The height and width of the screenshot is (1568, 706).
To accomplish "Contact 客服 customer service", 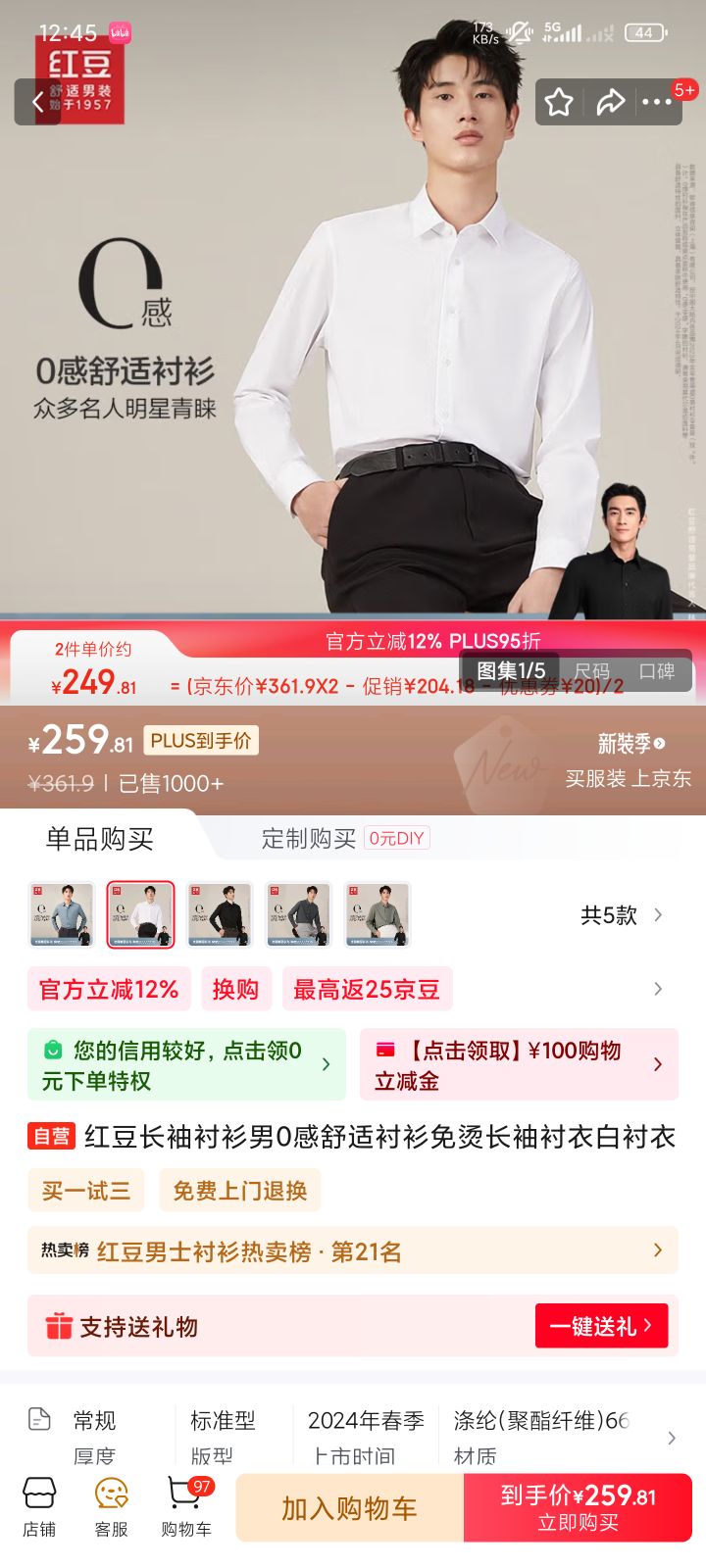I will click(112, 1507).
